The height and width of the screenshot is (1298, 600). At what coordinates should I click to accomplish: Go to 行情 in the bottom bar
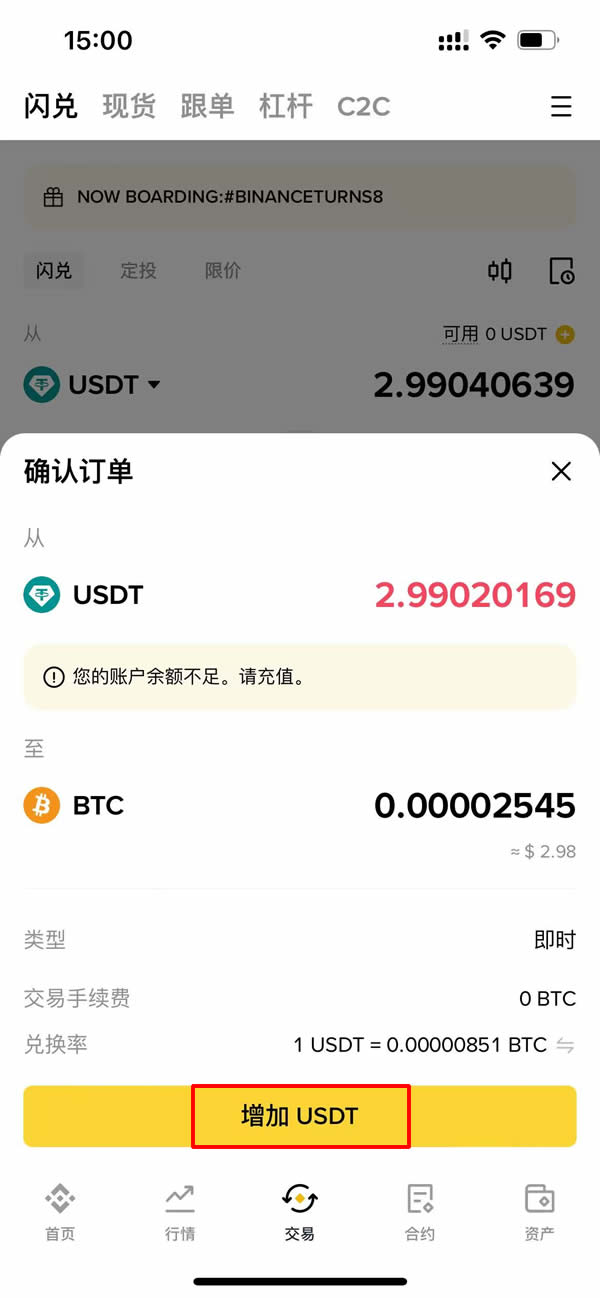[180, 1212]
